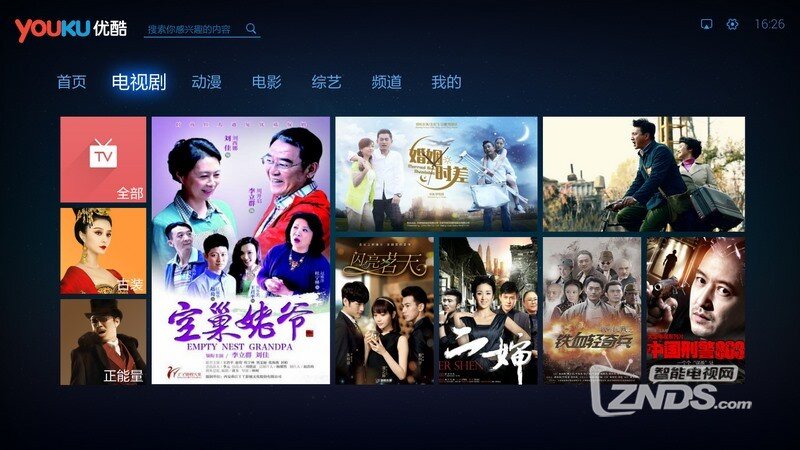Open the 综艺 tab
The image size is (800, 450).
click(x=326, y=82)
